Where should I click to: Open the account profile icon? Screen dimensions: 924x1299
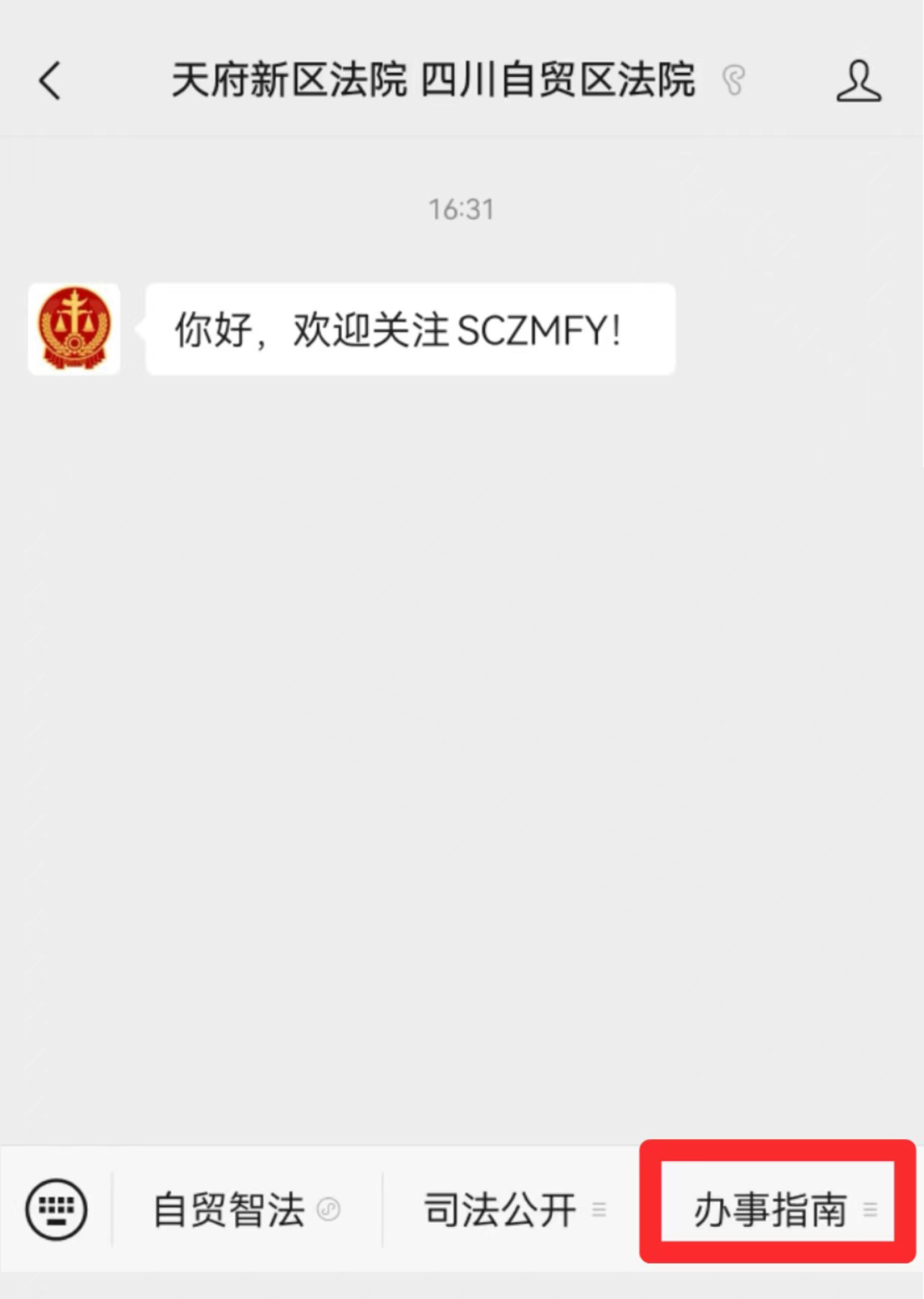[858, 81]
